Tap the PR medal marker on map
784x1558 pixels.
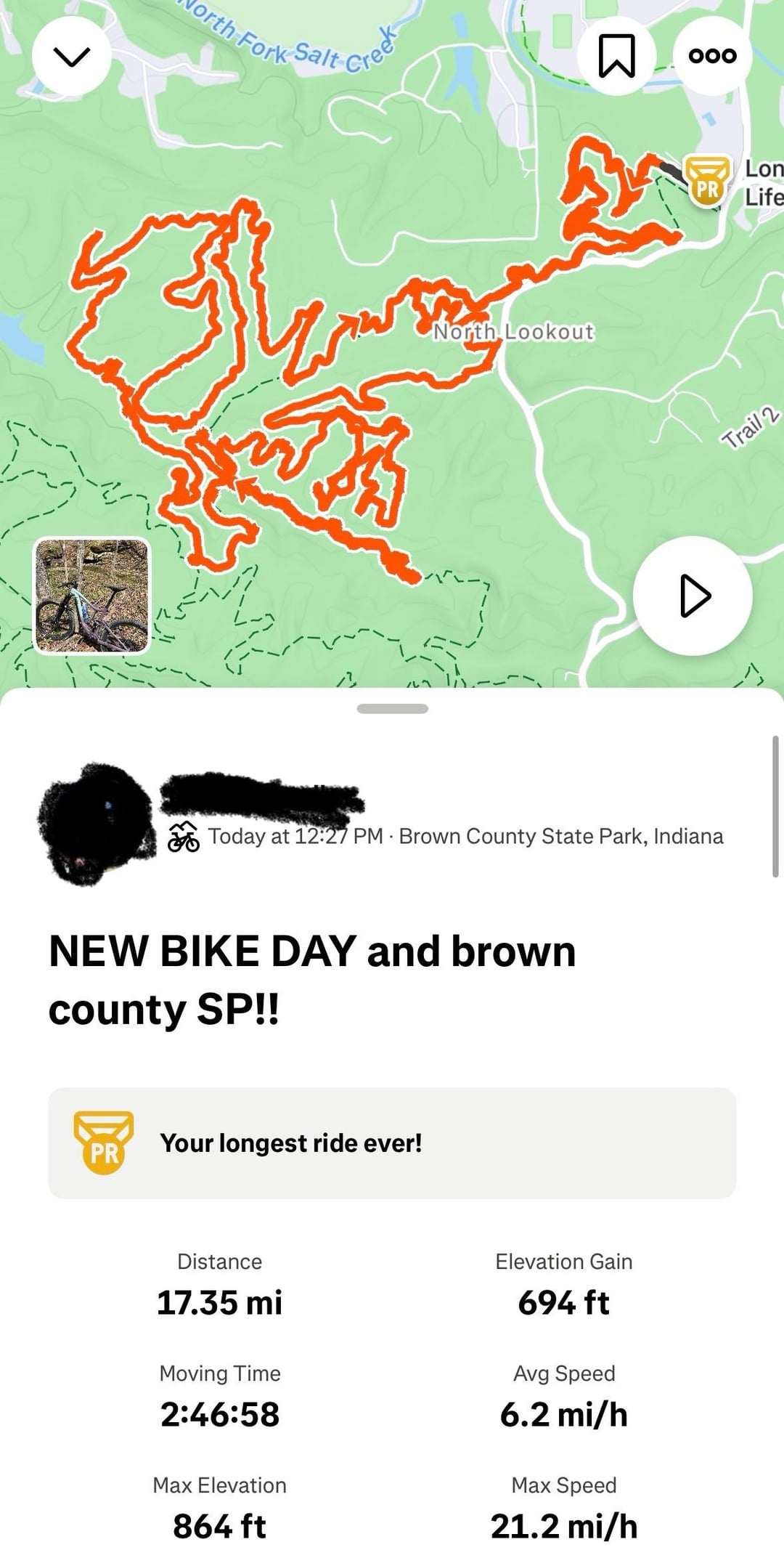coord(708,182)
